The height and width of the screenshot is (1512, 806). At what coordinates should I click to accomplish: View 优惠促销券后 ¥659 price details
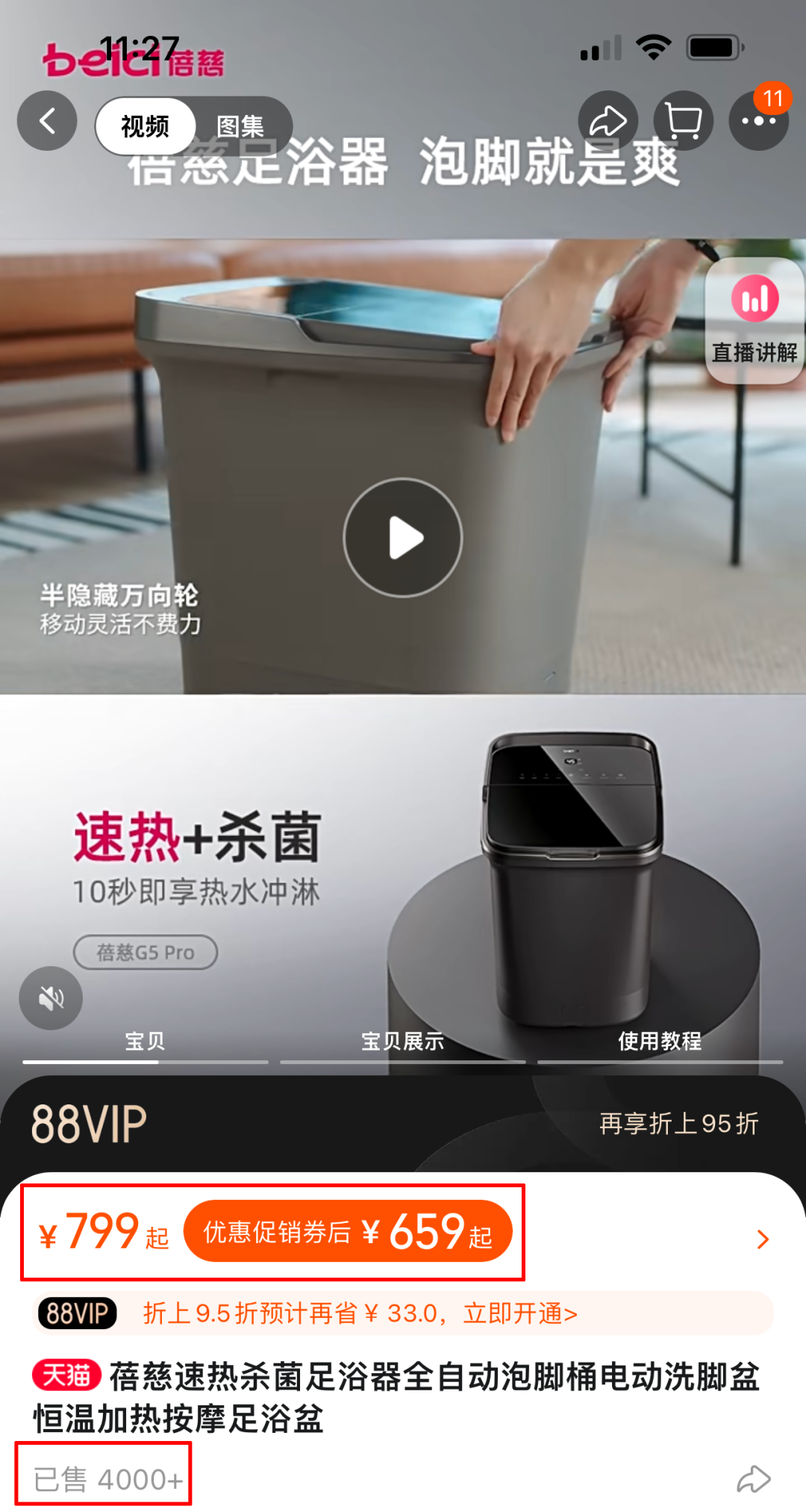coord(348,1231)
